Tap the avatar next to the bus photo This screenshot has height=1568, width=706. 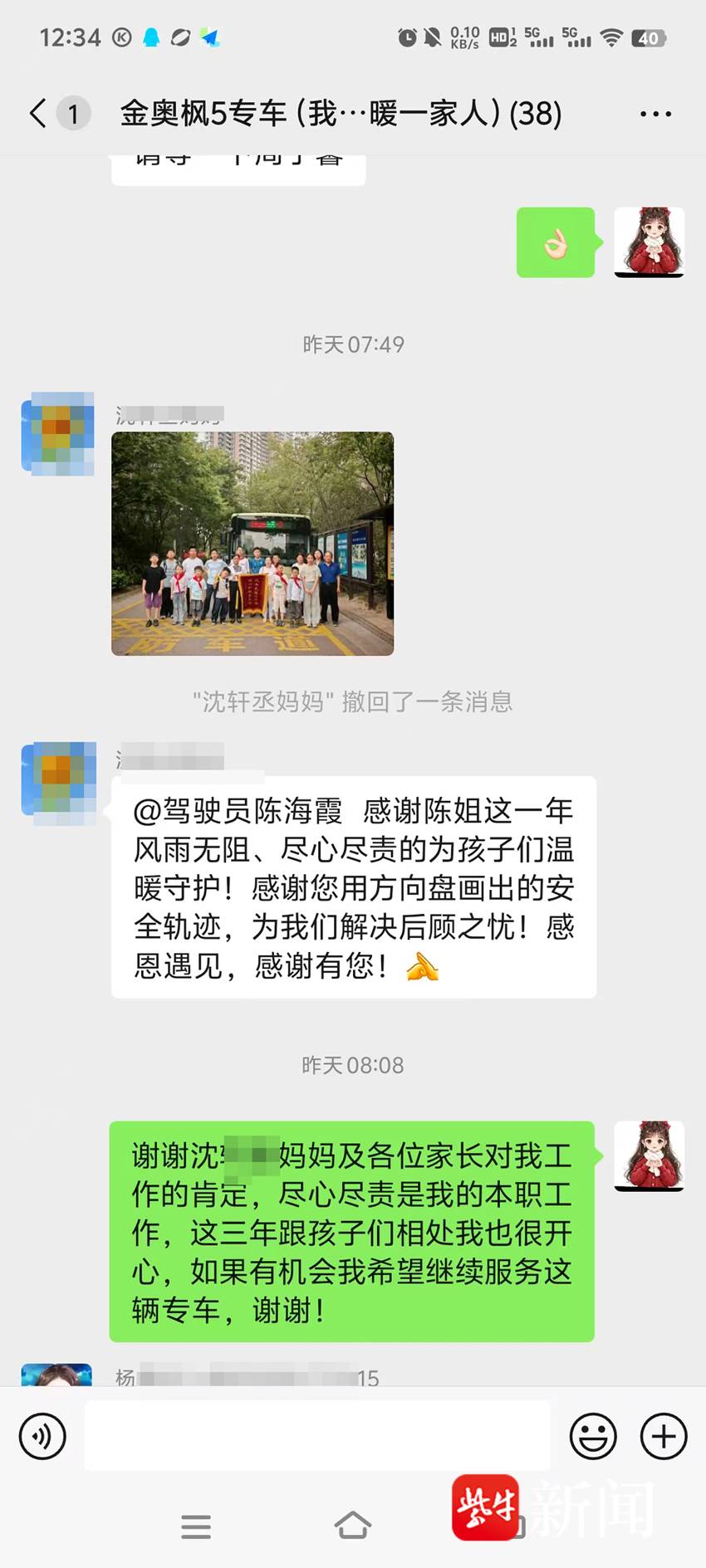coord(57,433)
